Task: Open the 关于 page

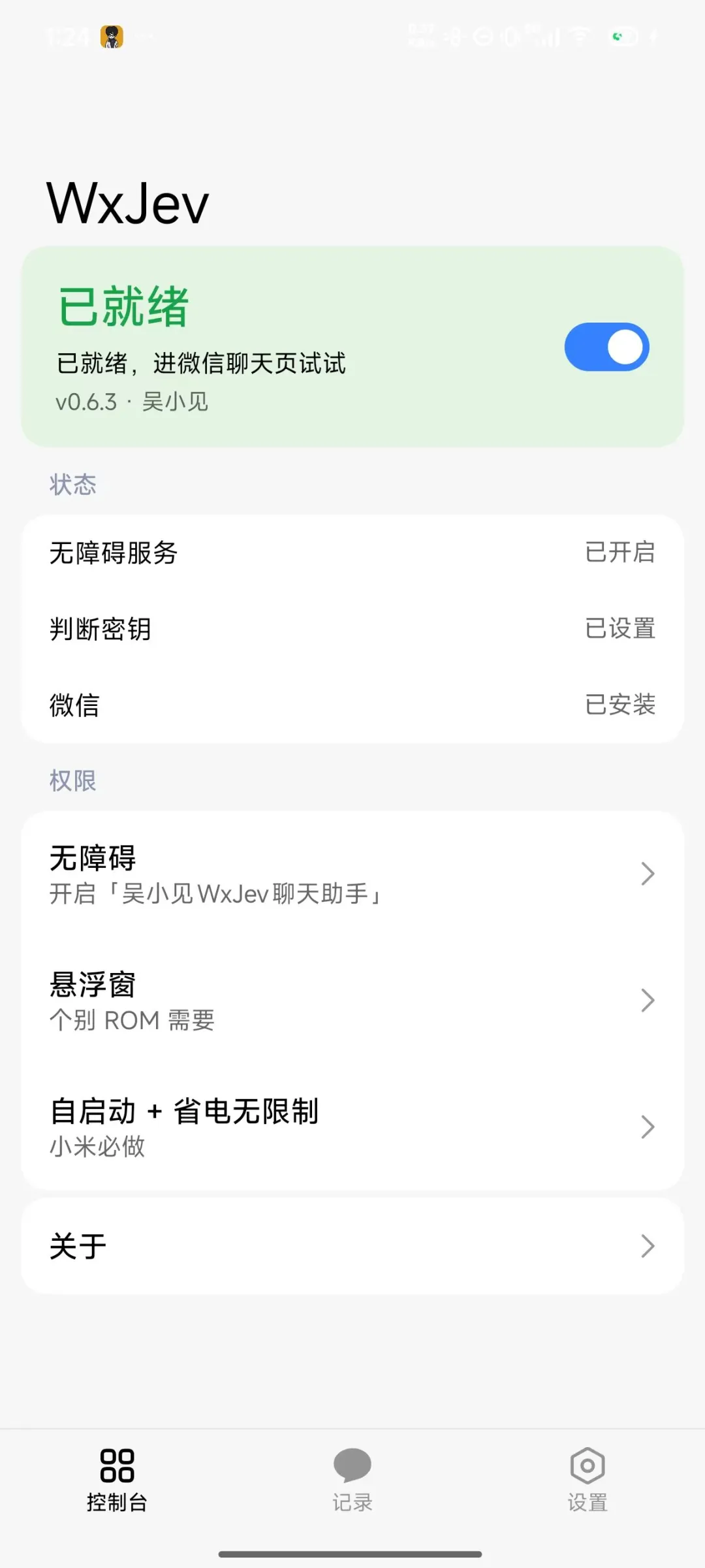Action: pyautogui.click(x=352, y=1246)
